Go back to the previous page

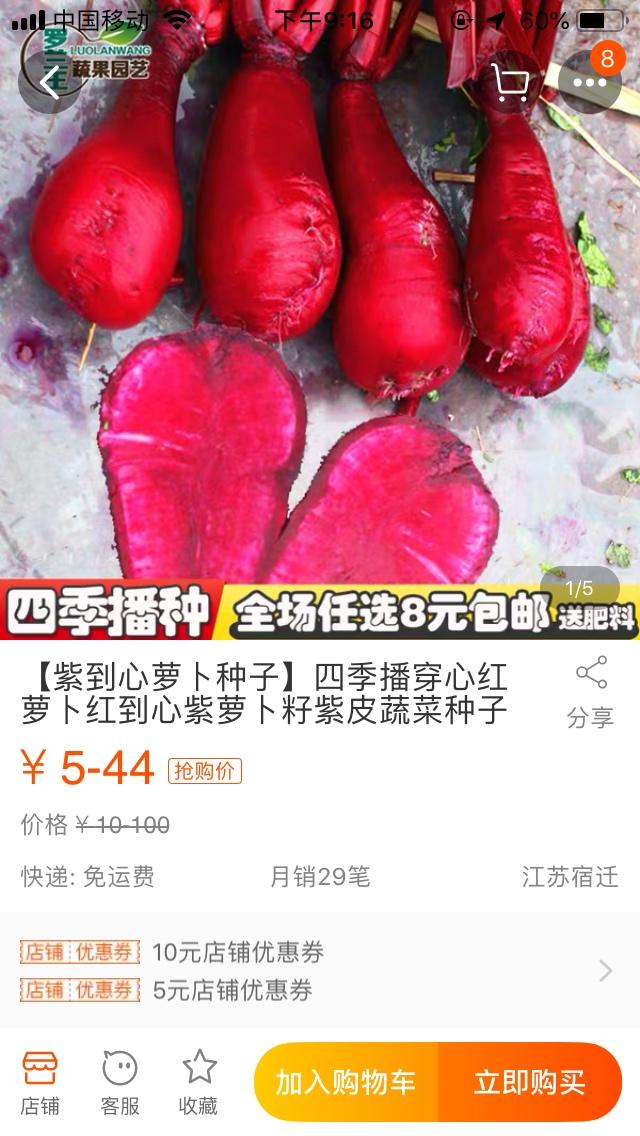[x=49, y=82]
